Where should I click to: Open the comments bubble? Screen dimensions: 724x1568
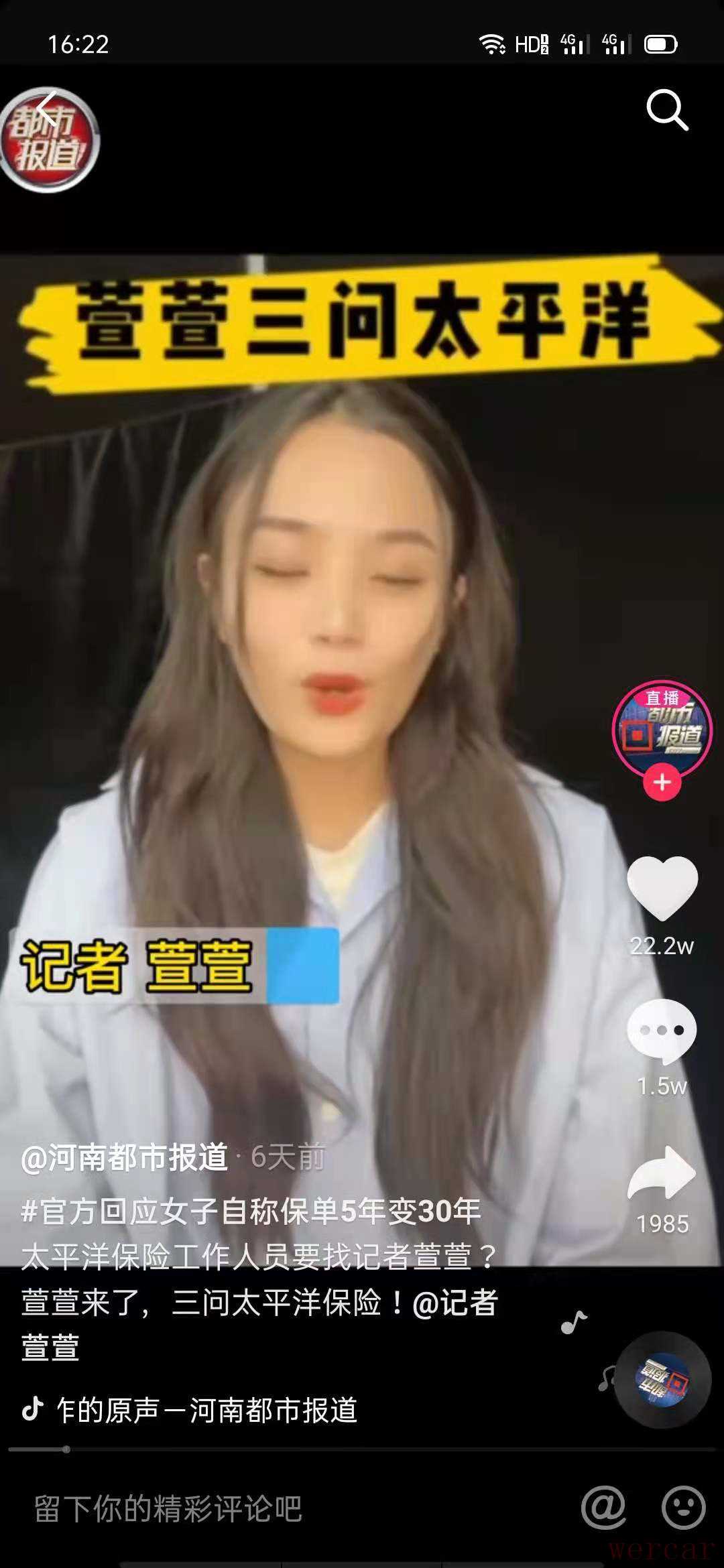tap(662, 1031)
